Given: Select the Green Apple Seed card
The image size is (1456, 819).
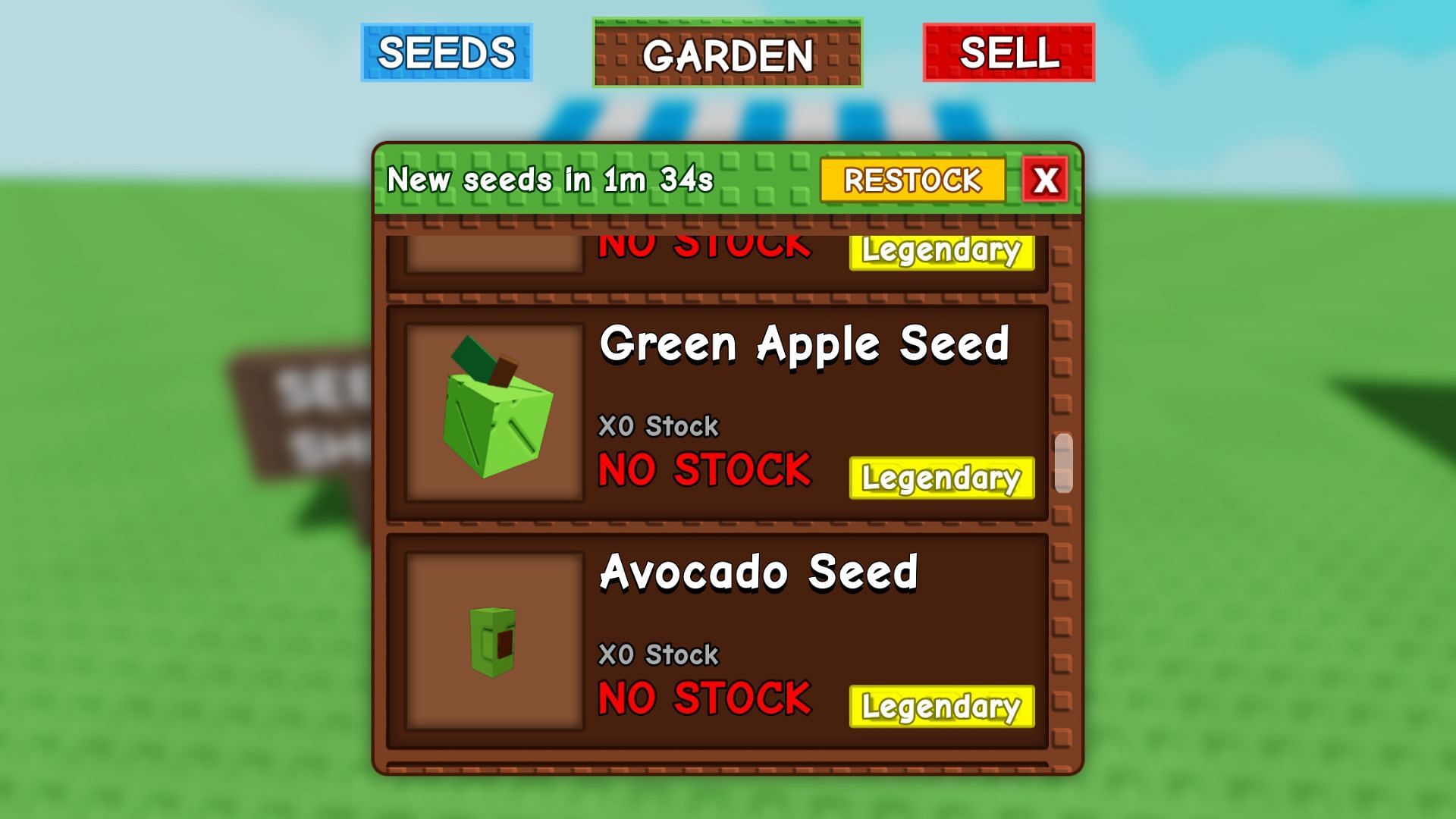Looking at the screenshot, I should 717,413.
